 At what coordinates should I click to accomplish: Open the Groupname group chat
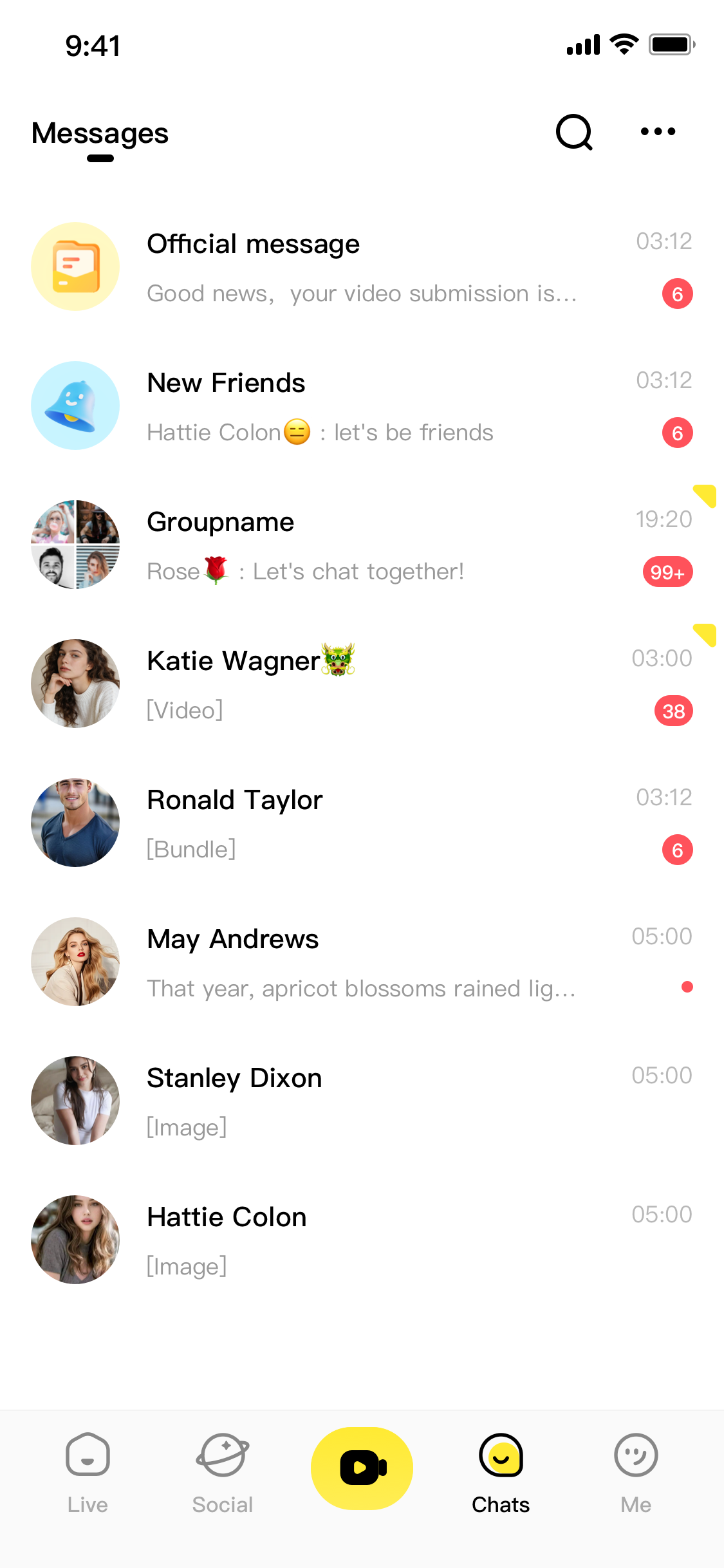coord(360,545)
